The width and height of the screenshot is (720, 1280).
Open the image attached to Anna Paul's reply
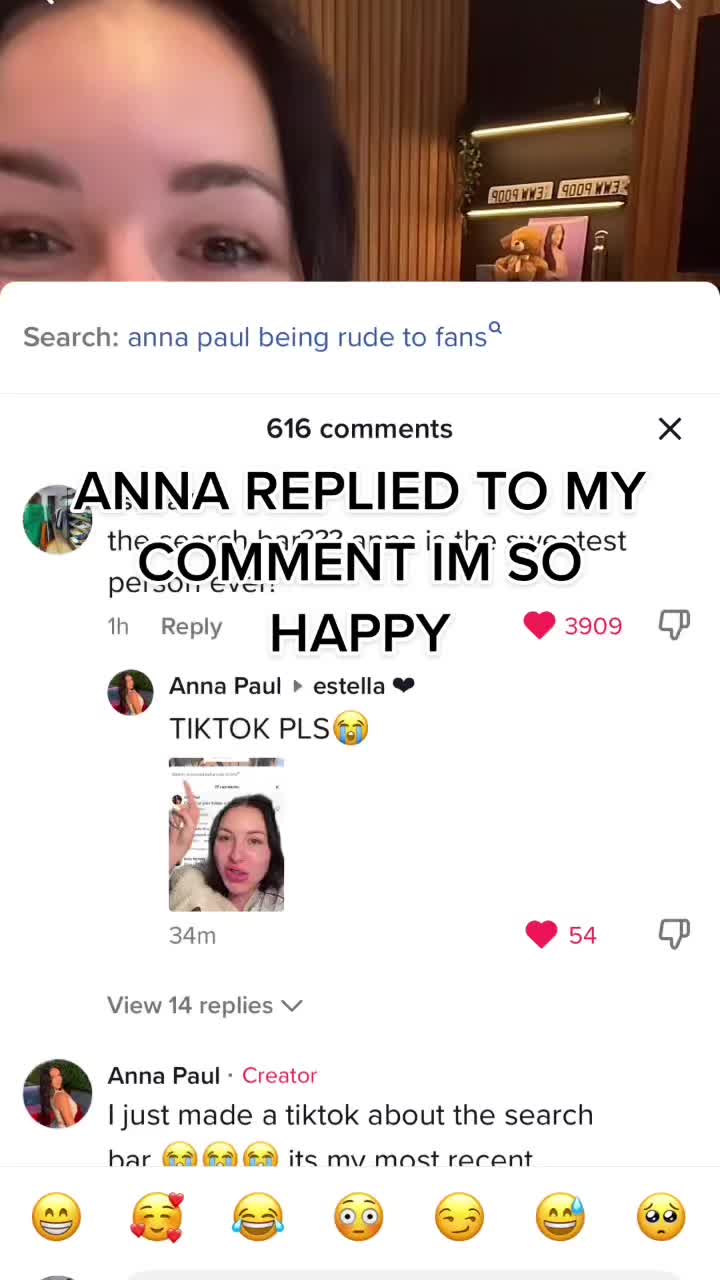(226, 835)
